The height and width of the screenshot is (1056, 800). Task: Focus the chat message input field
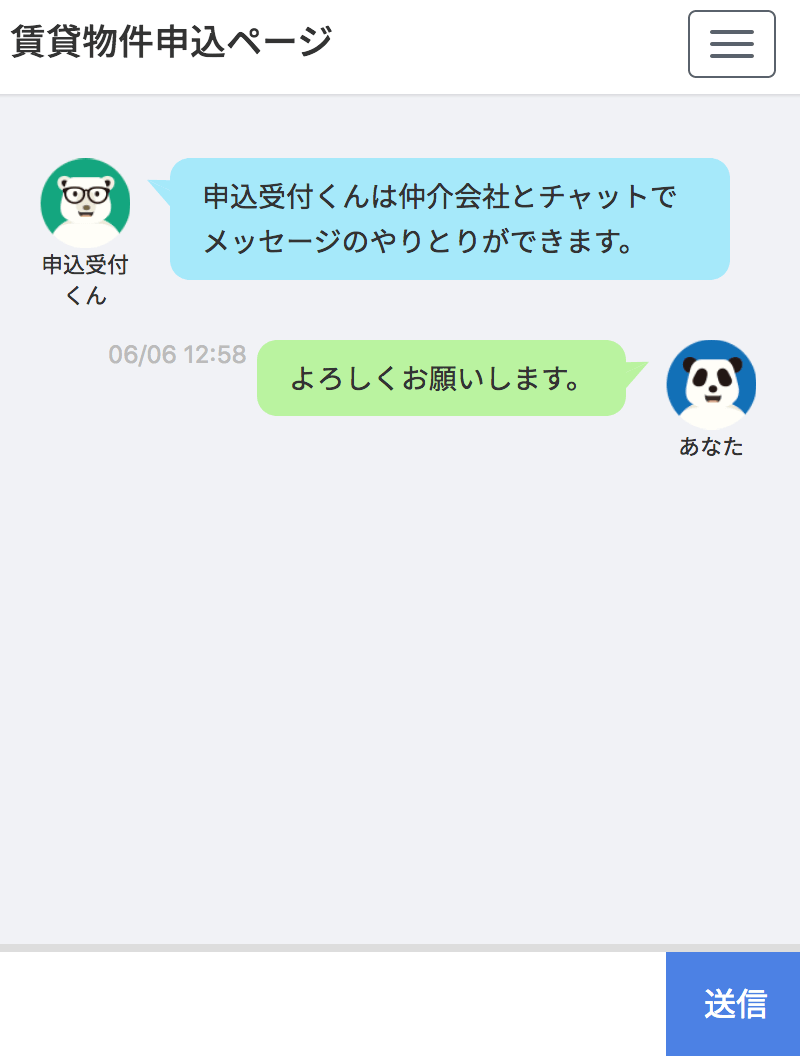coord(332,1003)
